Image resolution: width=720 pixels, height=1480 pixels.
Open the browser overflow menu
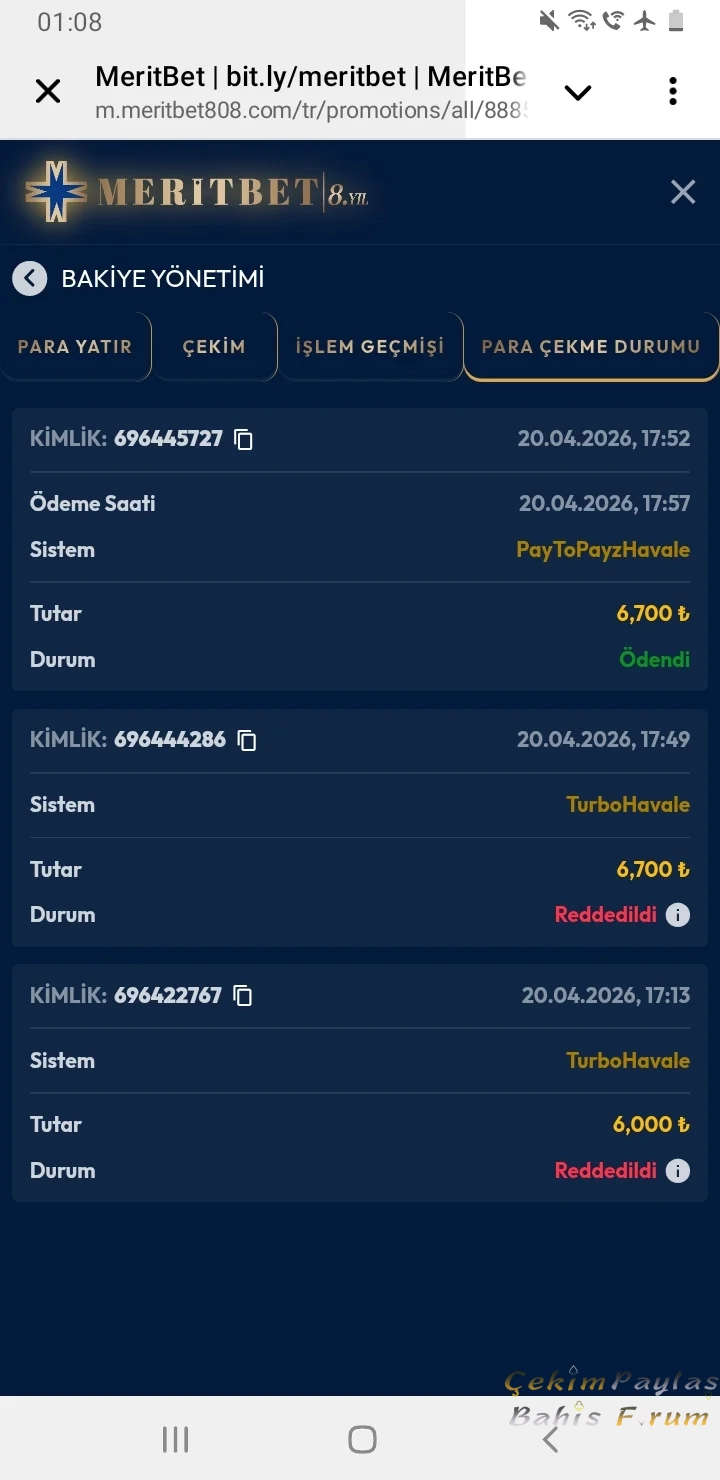[x=673, y=92]
